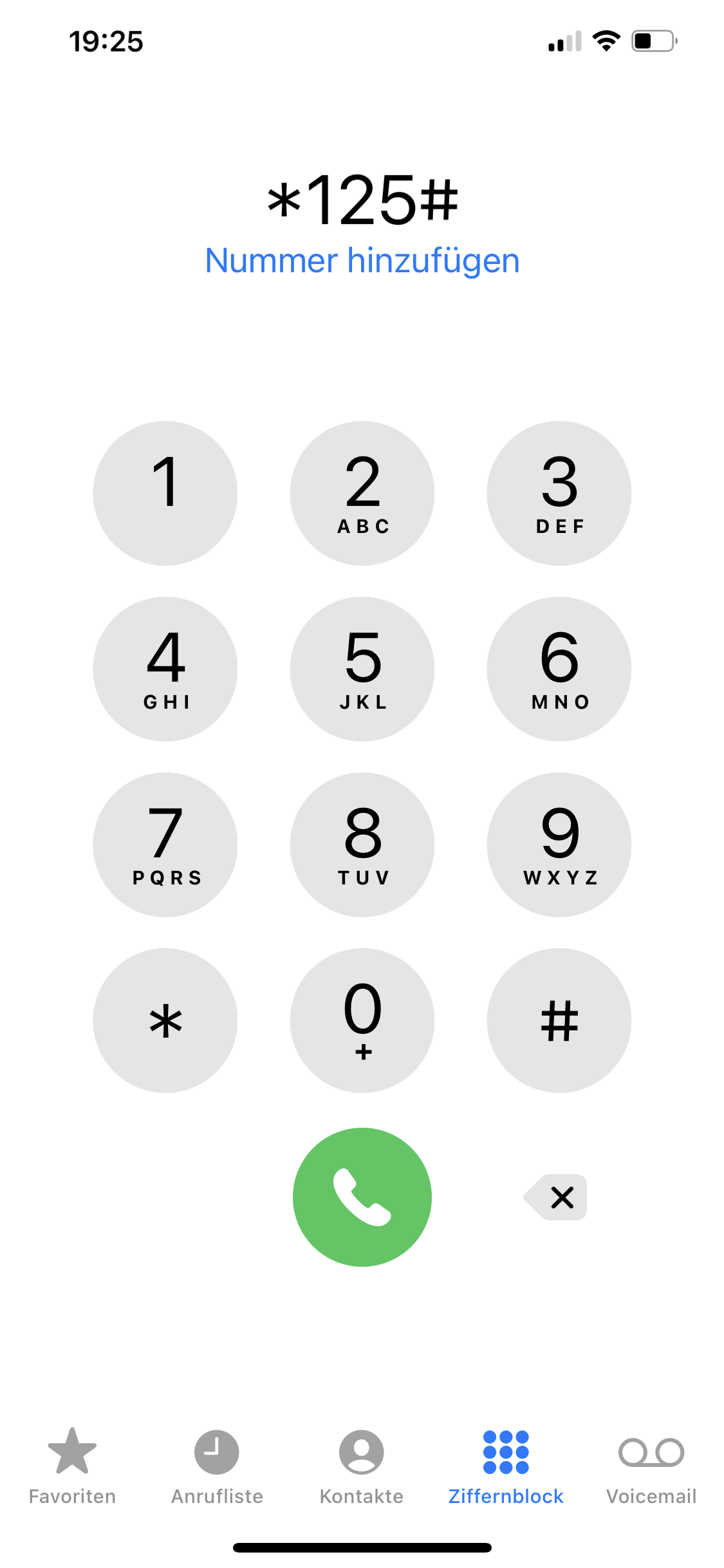Start the call with the green button
The width and height of the screenshot is (724, 1568).
pyautogui.click(x=362, y=1197)
